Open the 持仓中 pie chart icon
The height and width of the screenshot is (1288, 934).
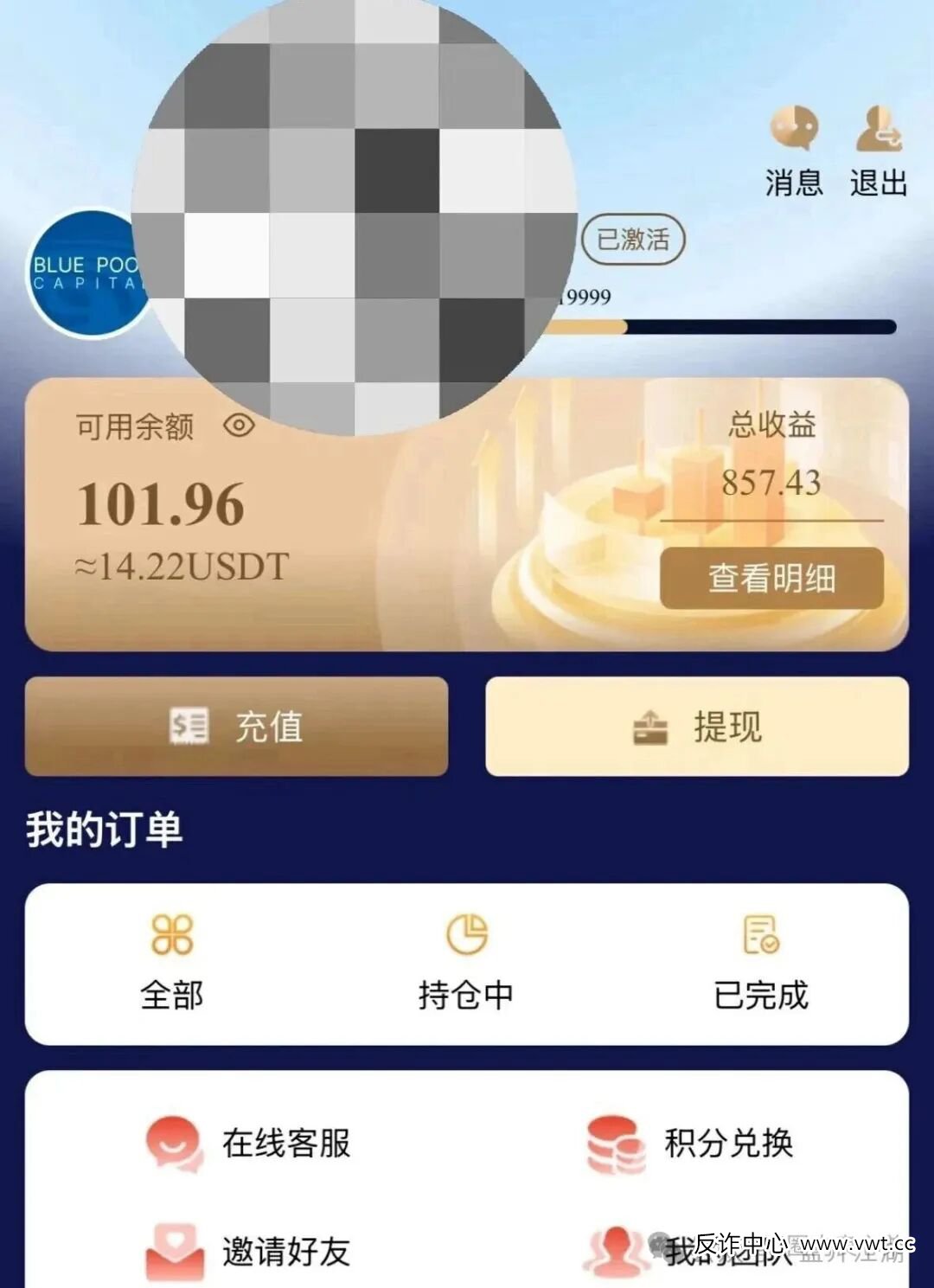pyautogui.click(x=465, y=932)
